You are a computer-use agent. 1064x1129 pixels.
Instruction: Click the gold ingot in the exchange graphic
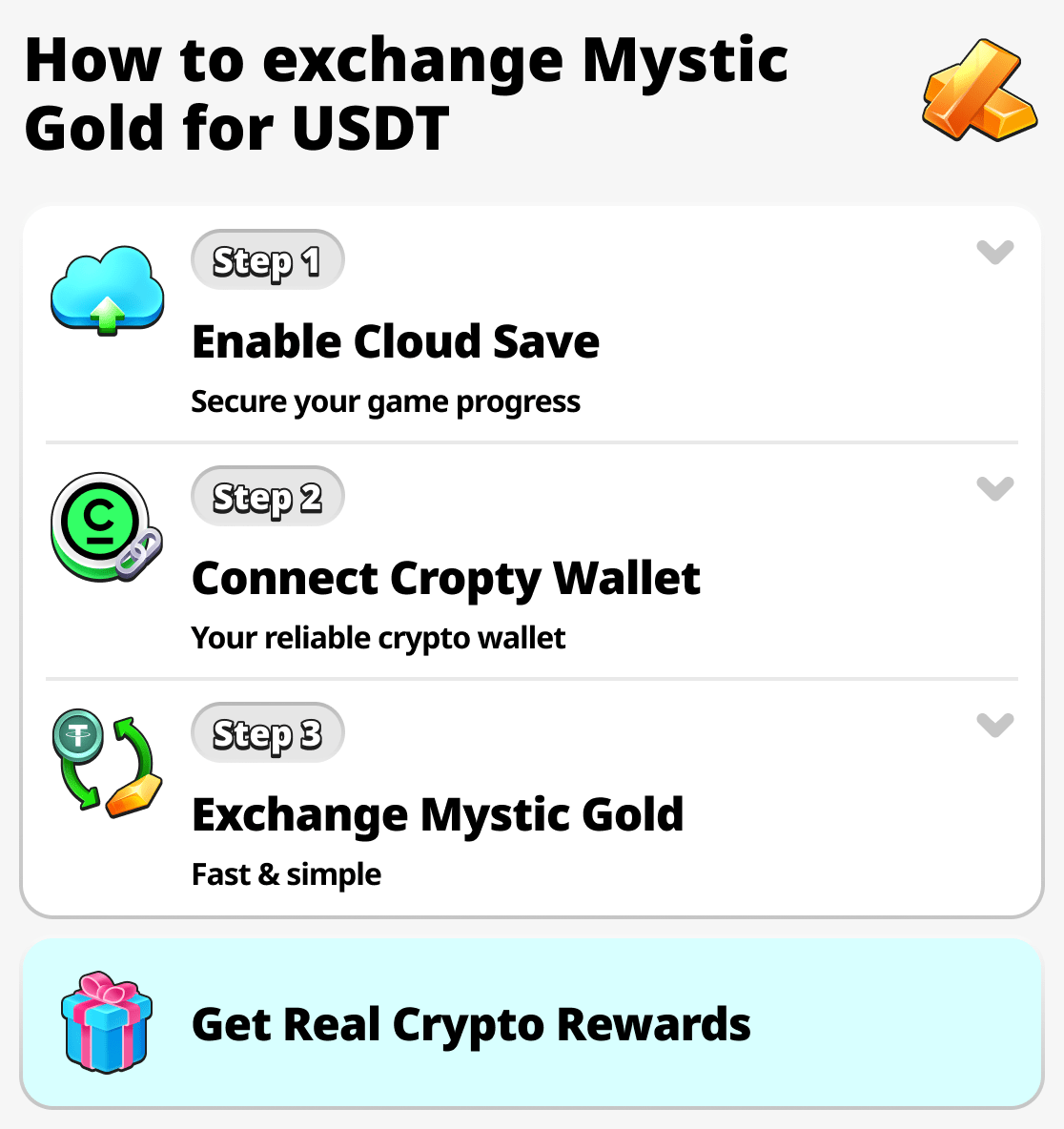click(x=133, y=796)
